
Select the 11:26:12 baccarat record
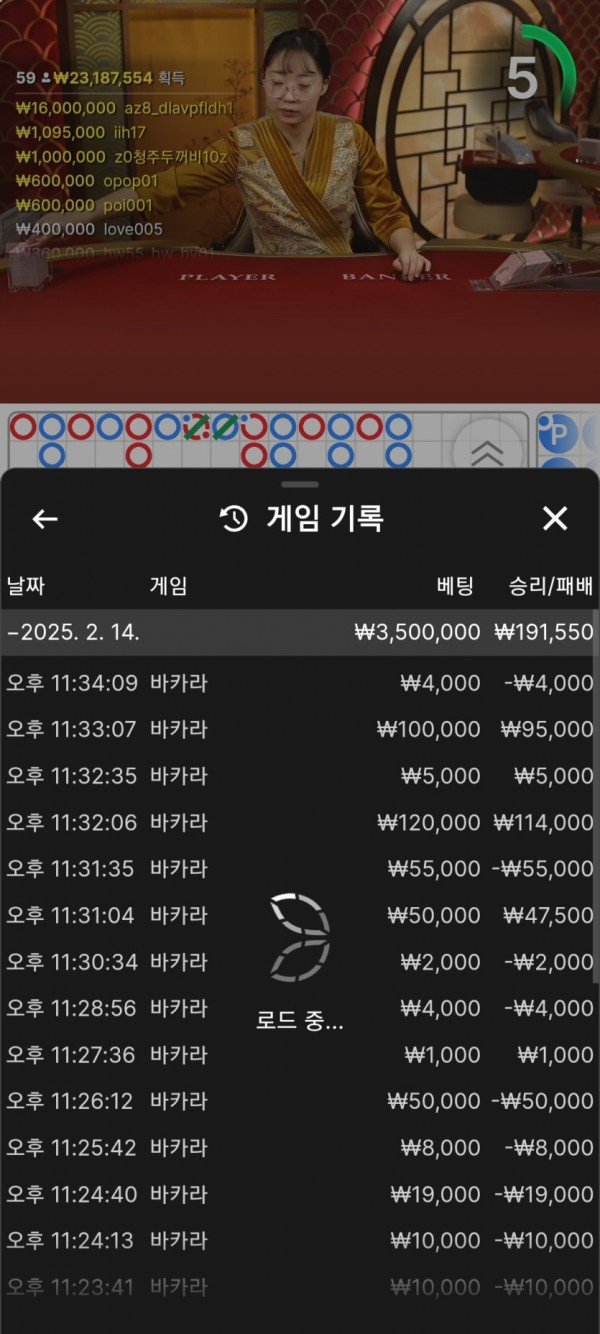click(298, 1101)
